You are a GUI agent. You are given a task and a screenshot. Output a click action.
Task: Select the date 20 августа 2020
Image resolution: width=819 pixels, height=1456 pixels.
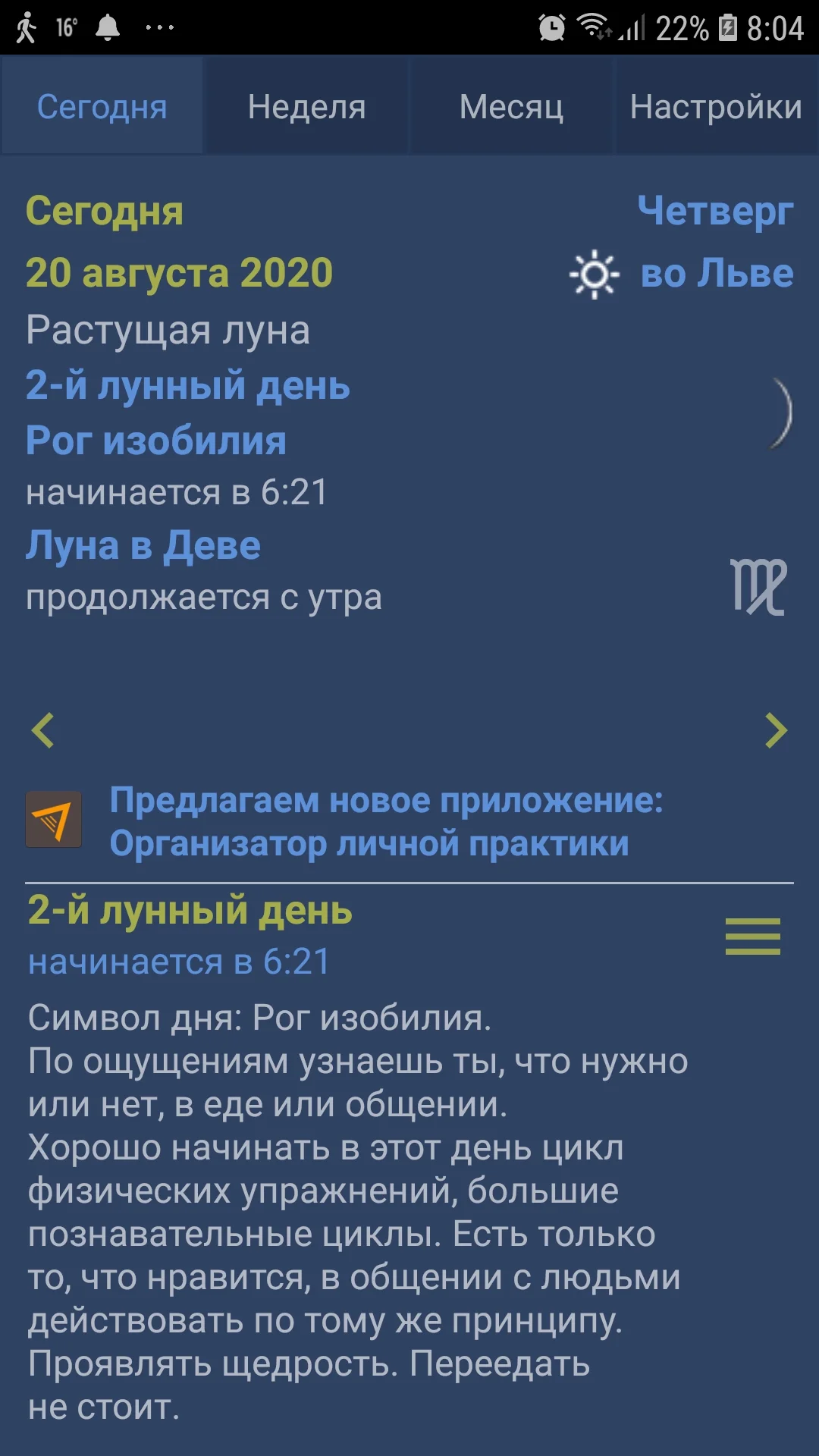coord(179,275)
